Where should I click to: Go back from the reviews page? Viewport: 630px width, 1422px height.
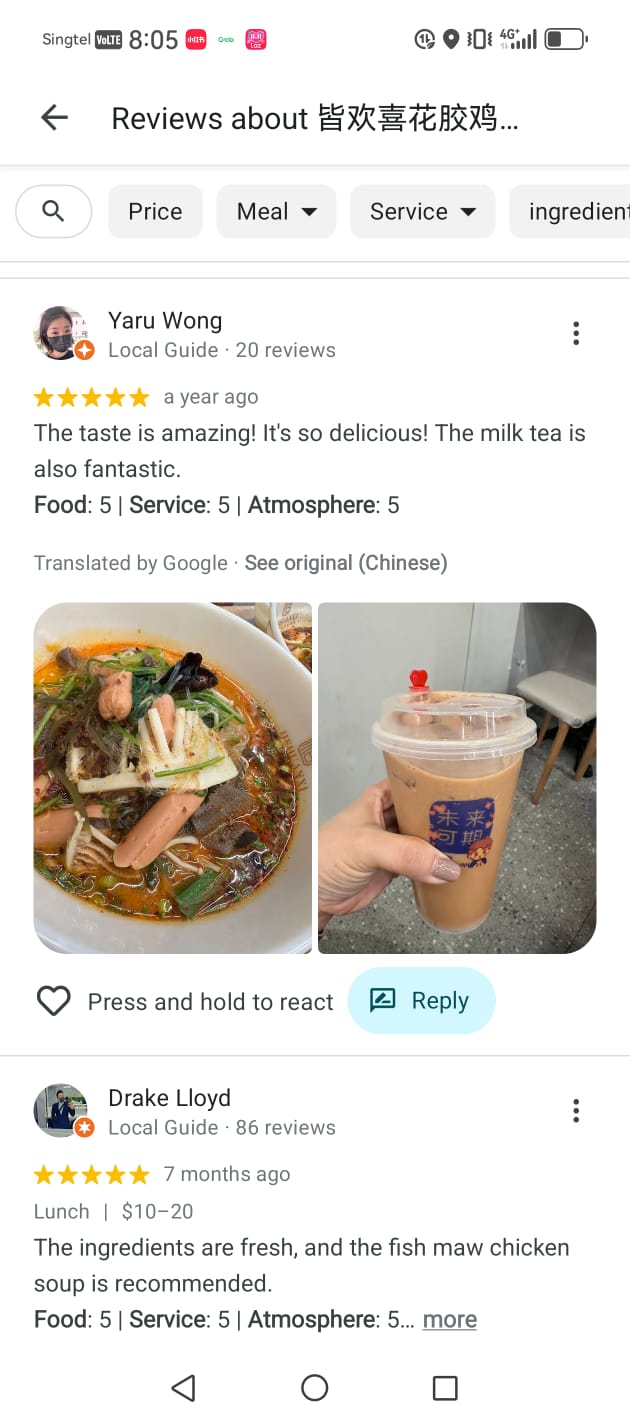[54, 118]
